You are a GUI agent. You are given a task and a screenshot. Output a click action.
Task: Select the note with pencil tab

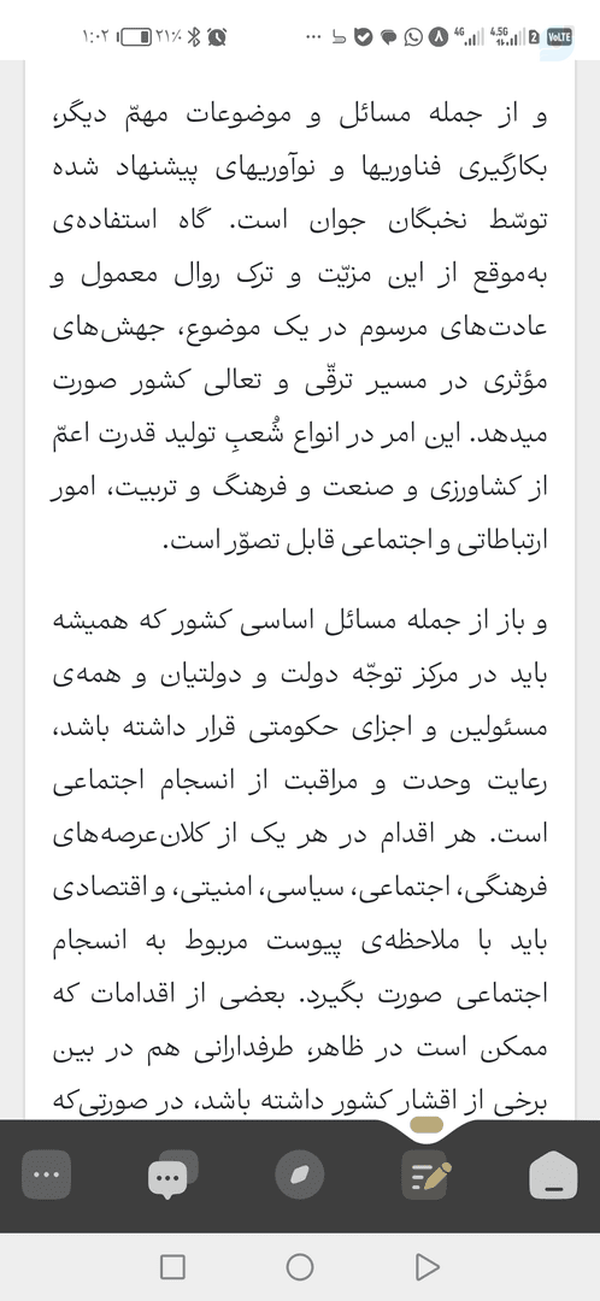[427, 1175]
